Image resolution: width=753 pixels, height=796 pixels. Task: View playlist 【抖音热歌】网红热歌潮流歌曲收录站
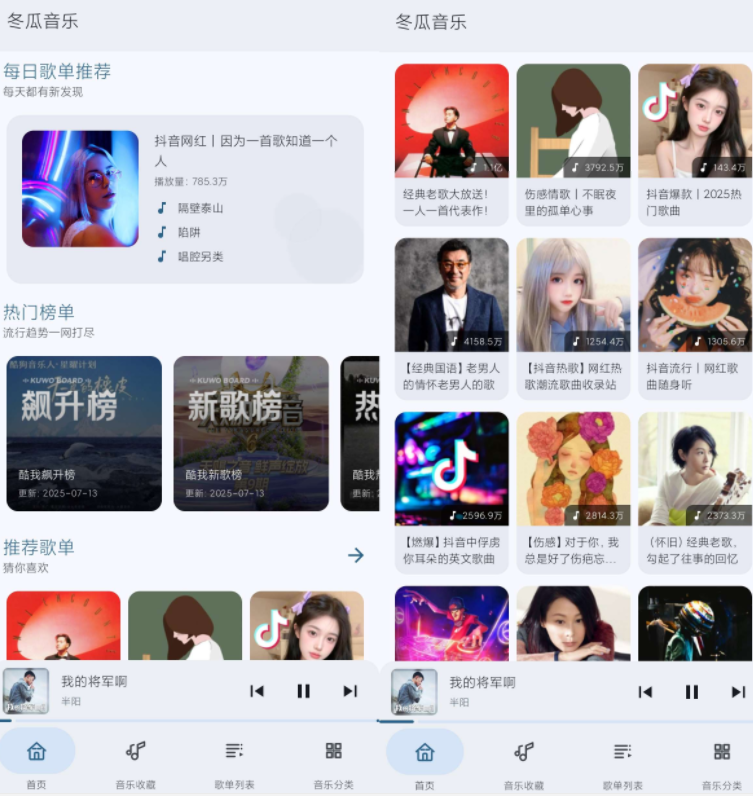click(573, 318)
